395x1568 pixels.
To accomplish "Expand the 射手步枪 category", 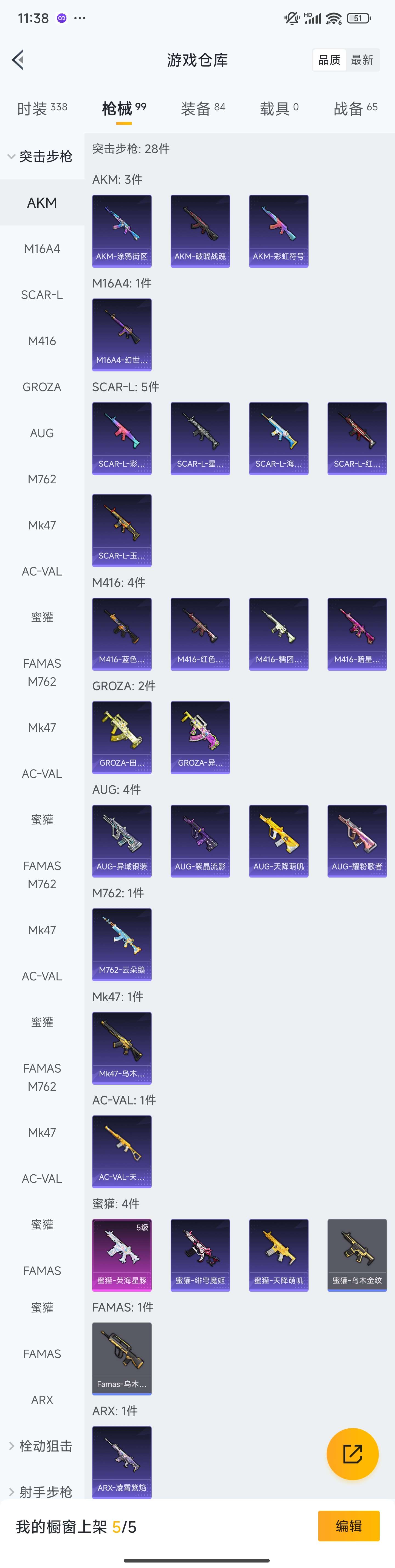I will tap(41, 1491).
